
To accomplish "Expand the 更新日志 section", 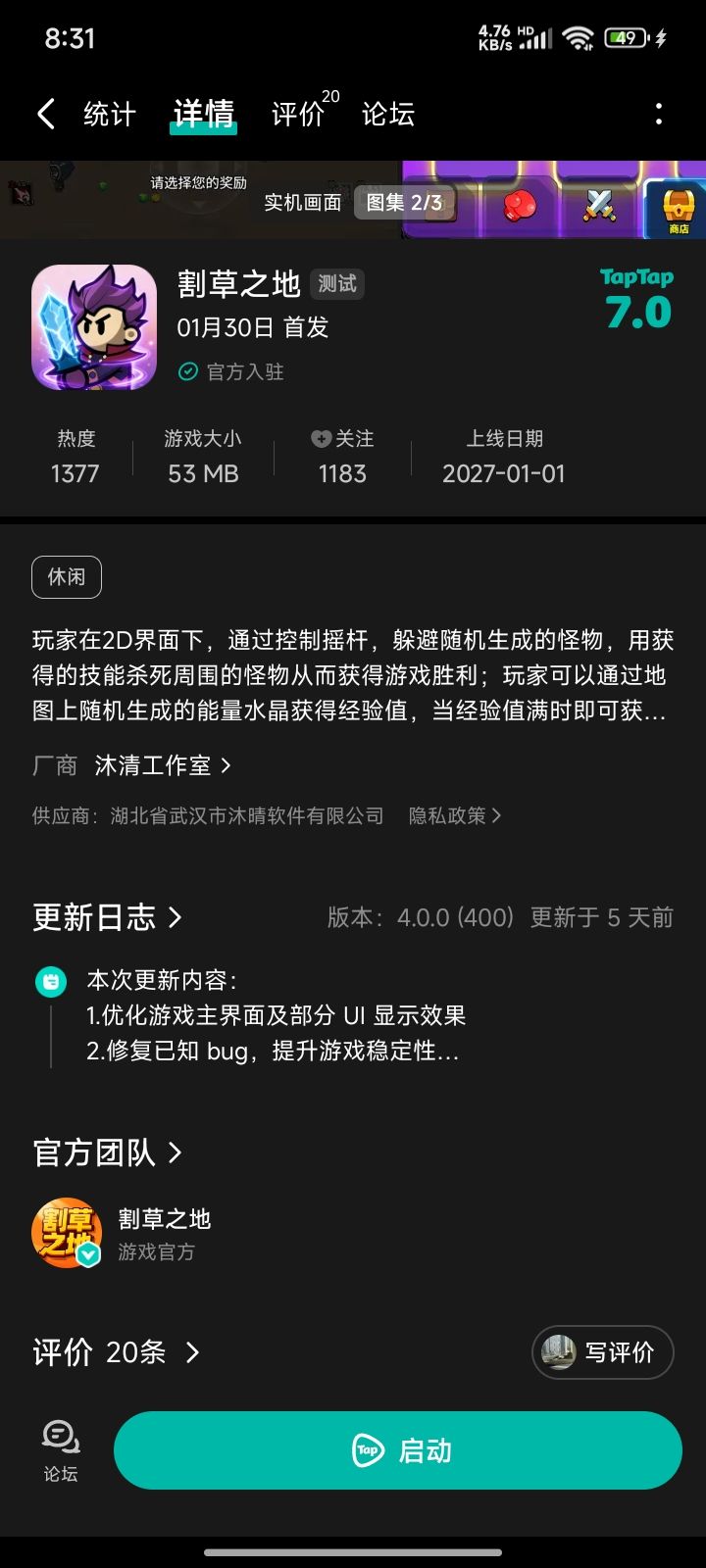I will tap(109, 918).
